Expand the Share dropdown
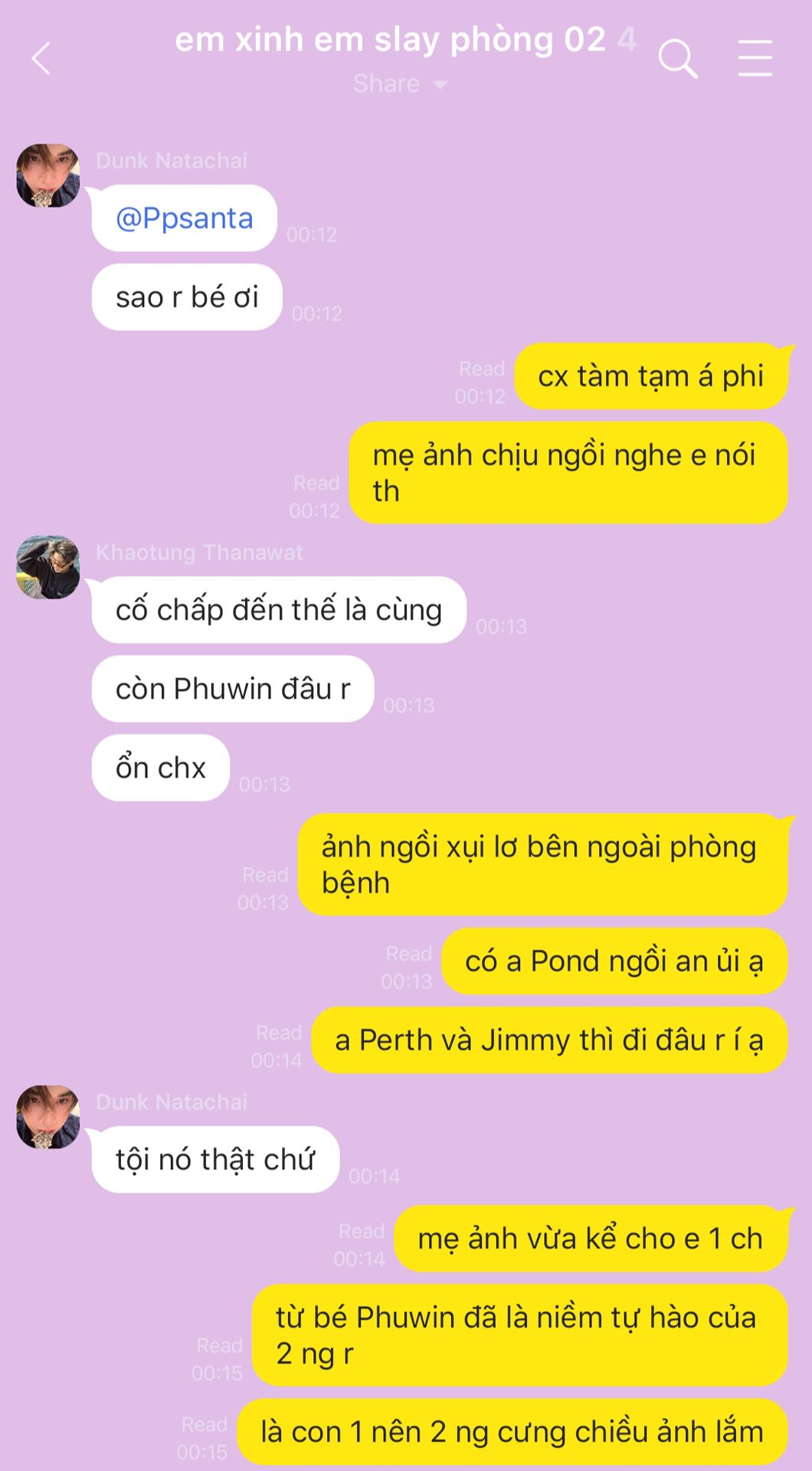Image resolution: width=812 pixels, height=1471 pixels. (x=400, y=84)
